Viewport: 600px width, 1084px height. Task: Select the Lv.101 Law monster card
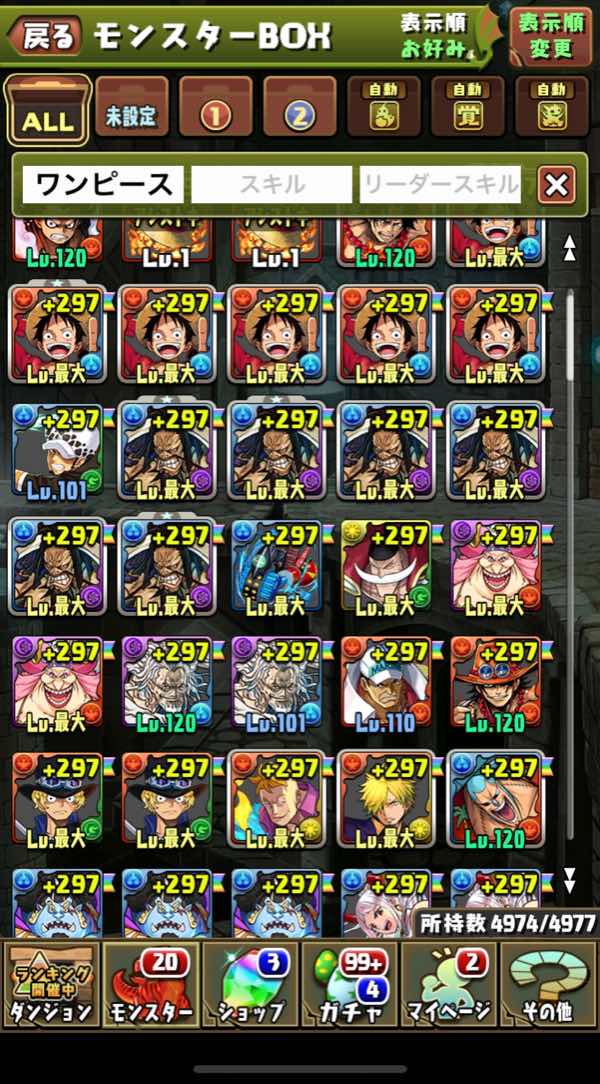[56, 449]
